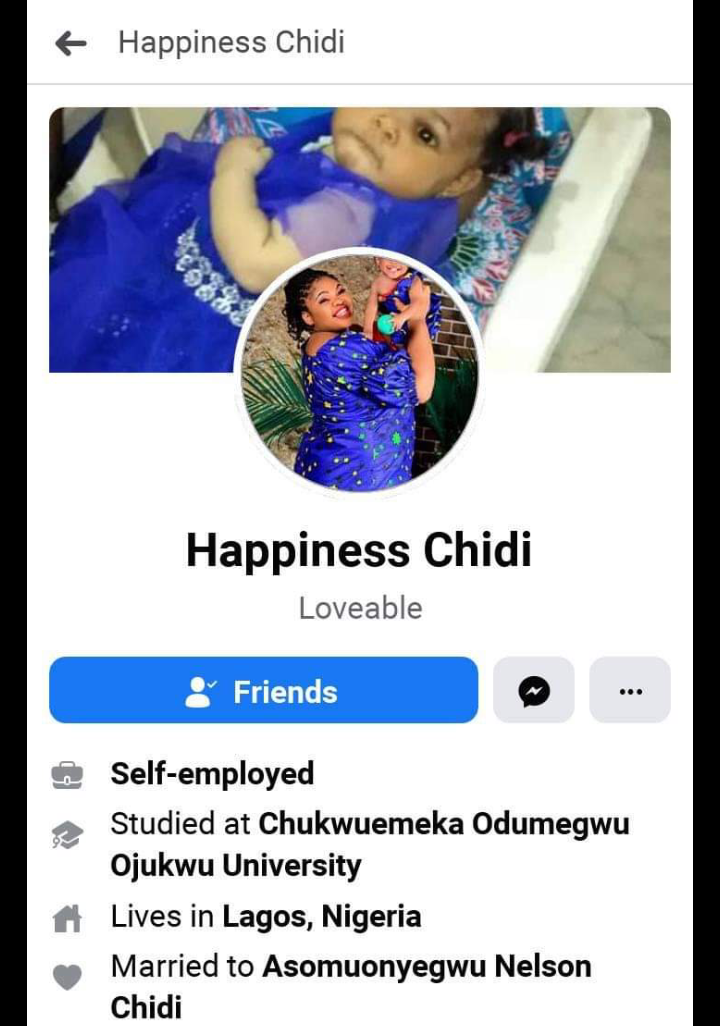
Task: Go back using the arrow icon
Action: coord(70,43)
